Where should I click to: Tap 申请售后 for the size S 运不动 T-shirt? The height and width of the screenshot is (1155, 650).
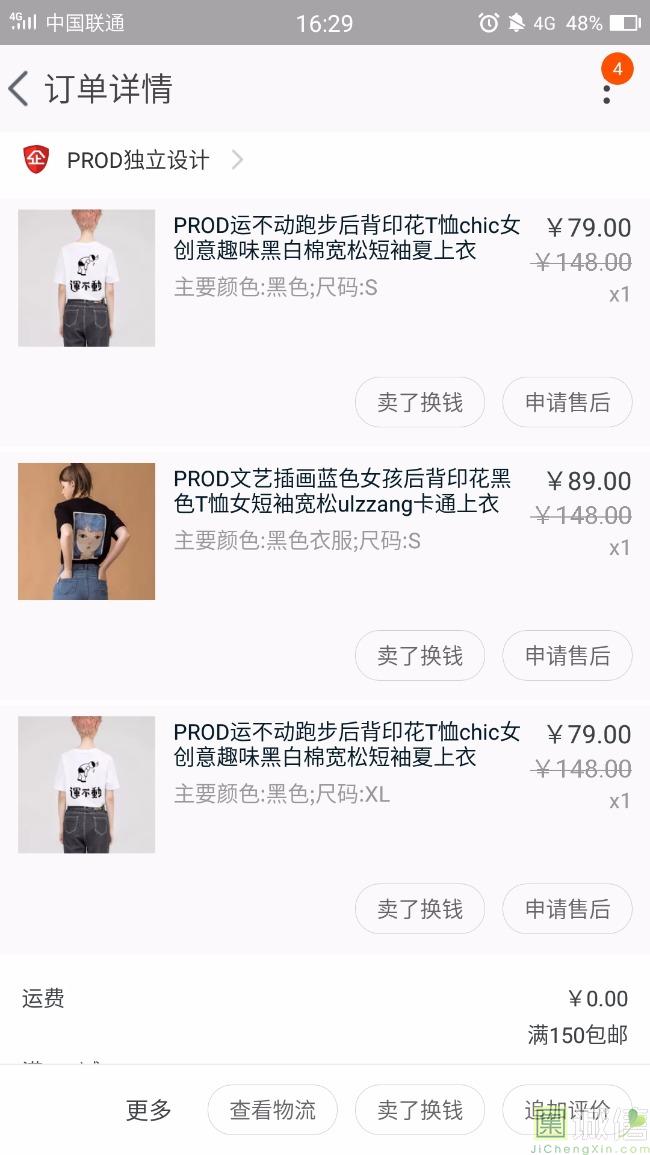567,402
